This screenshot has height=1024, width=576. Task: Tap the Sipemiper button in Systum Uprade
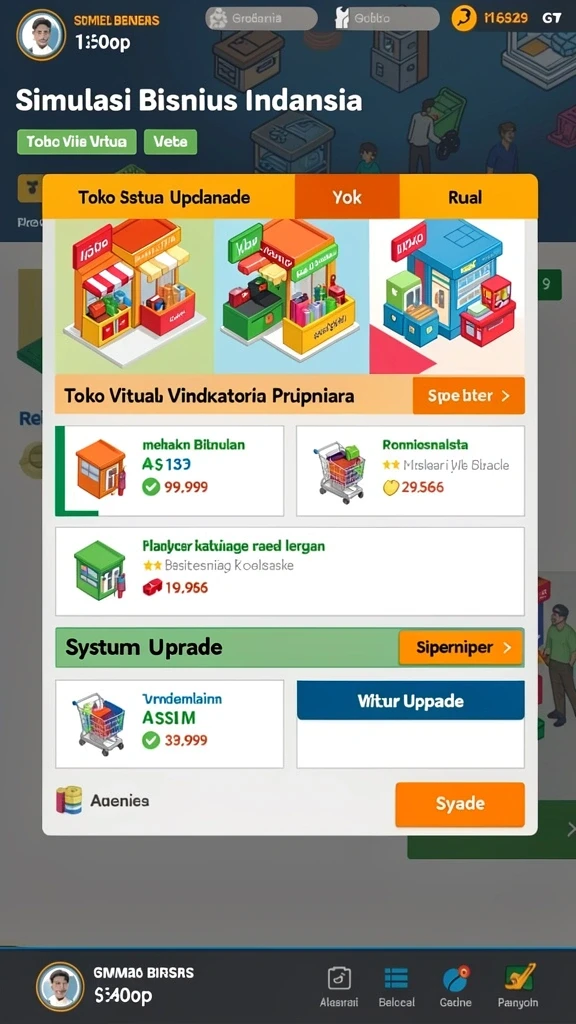coord(460,647)
